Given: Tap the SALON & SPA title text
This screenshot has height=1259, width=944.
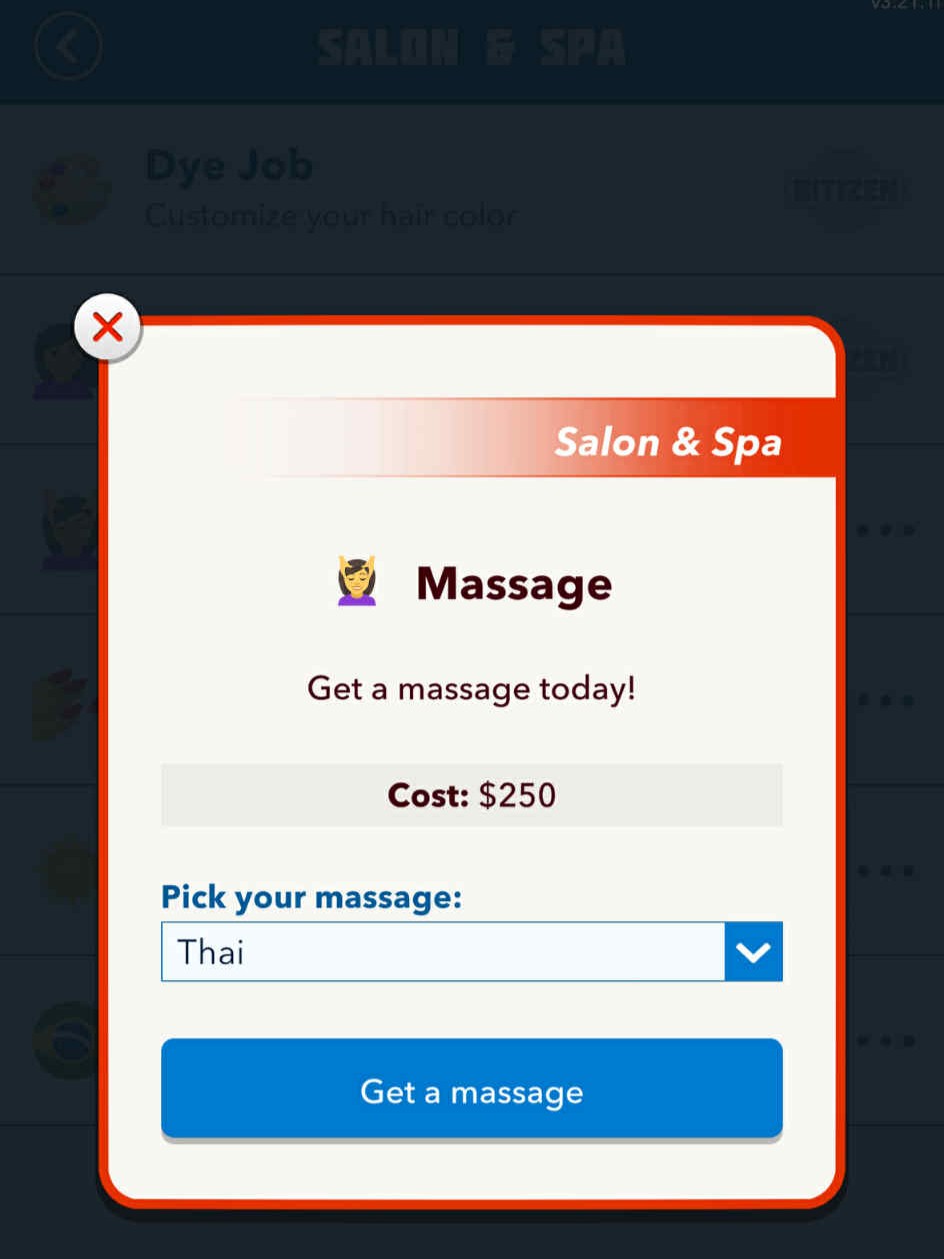Looking at the screenshot, I should 471,46.
